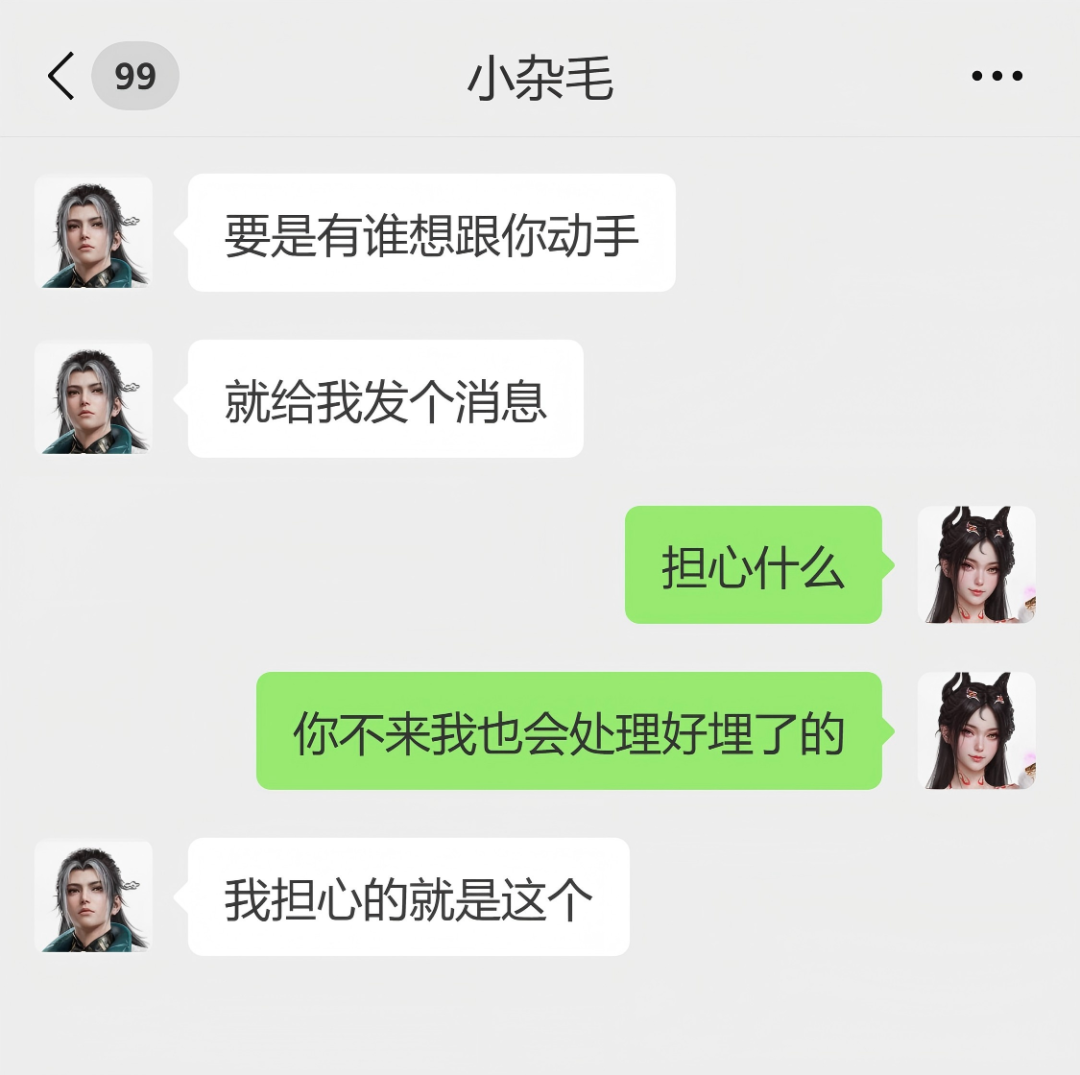
Task: Open the three-dot chat options menu
Action: (996, 76)
